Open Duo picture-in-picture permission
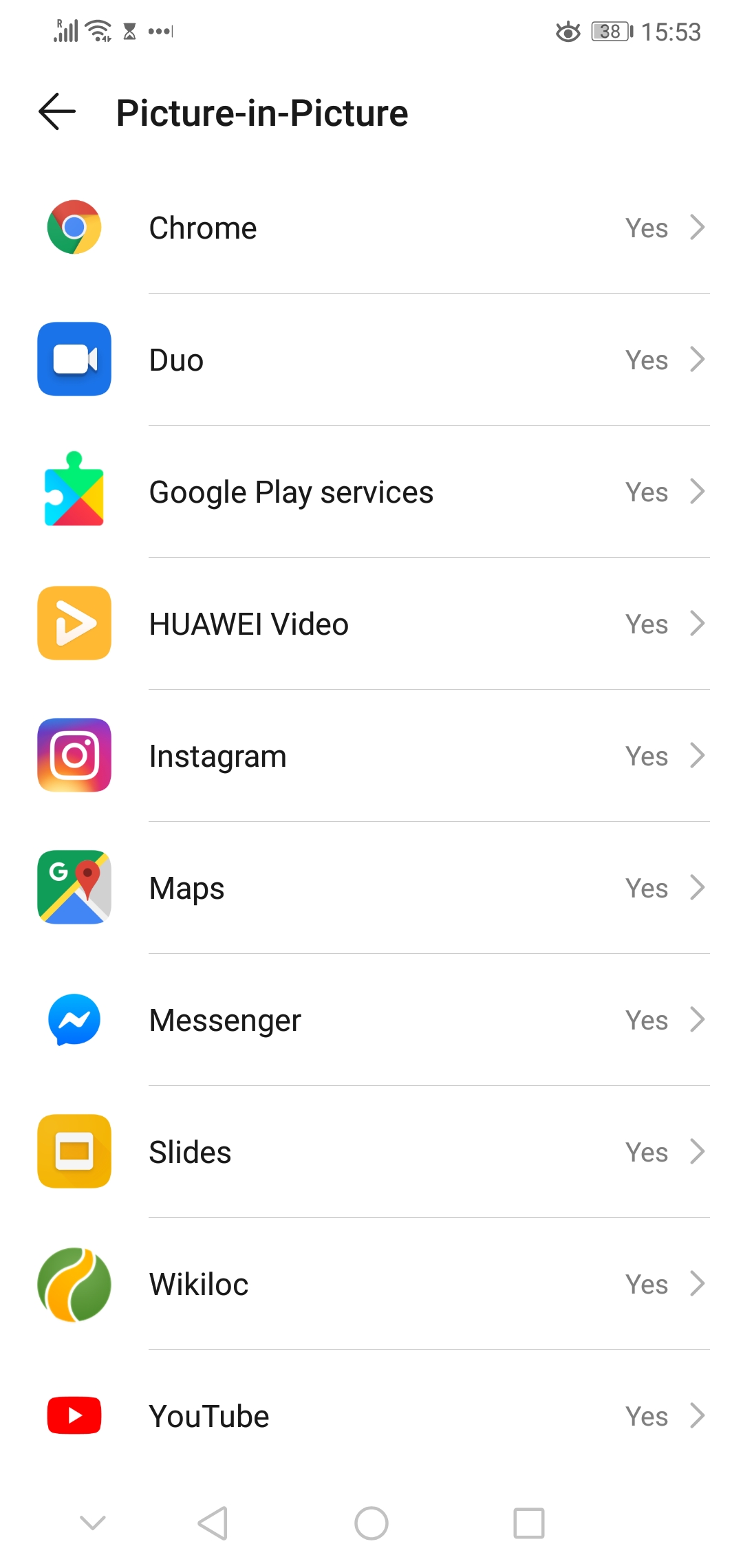 pos(371,360)
